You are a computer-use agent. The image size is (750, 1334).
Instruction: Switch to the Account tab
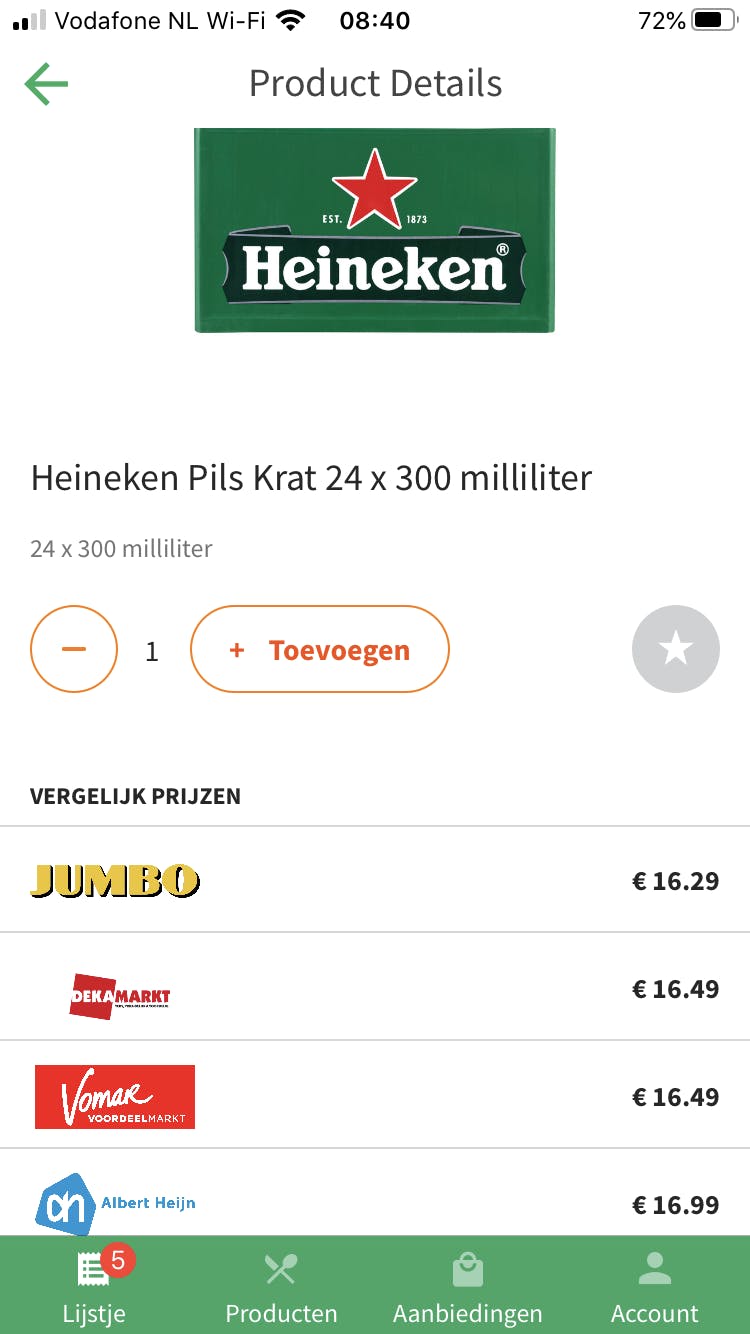coord(655,1286)
